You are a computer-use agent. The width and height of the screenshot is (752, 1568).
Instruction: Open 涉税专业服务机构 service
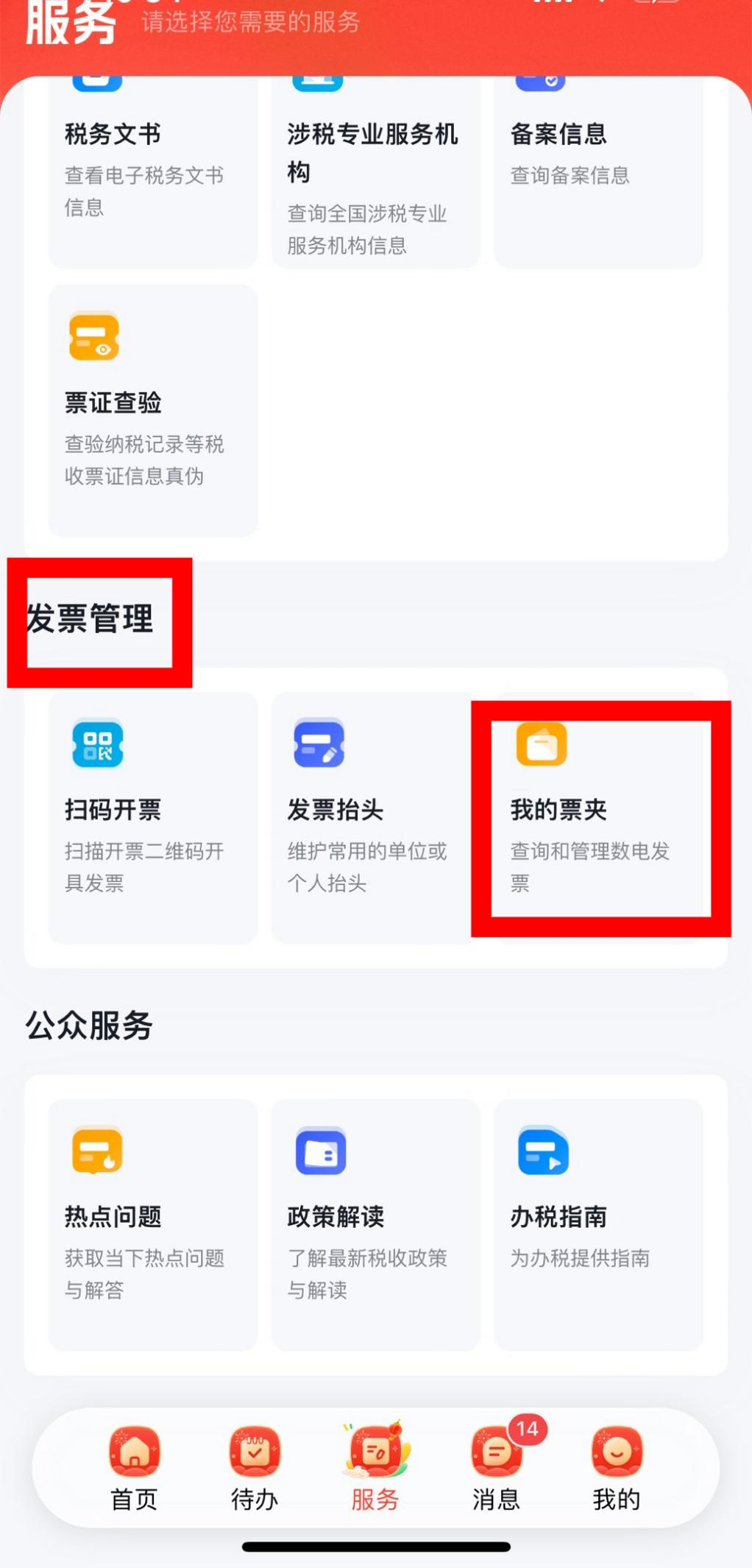(376, 172)
